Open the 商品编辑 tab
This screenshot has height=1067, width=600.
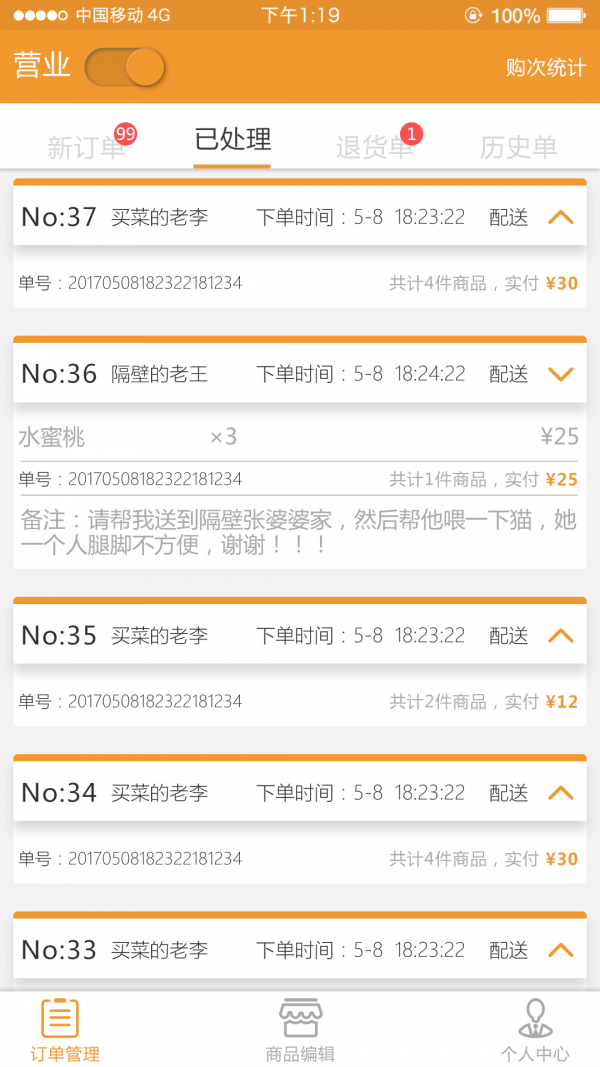(300, 1030)
